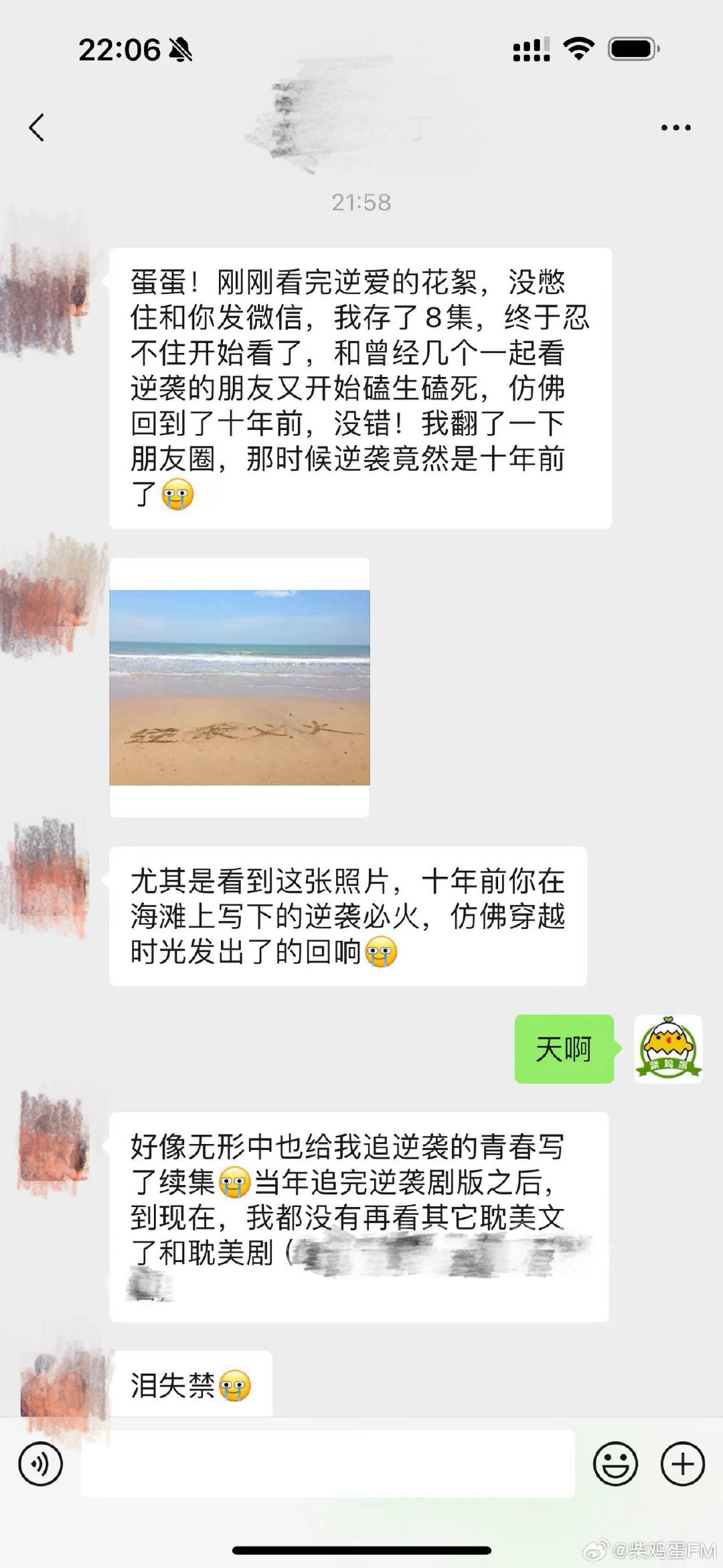Open the beach photo in the chat
The image size is (723, 1568).
pos(240,687)
